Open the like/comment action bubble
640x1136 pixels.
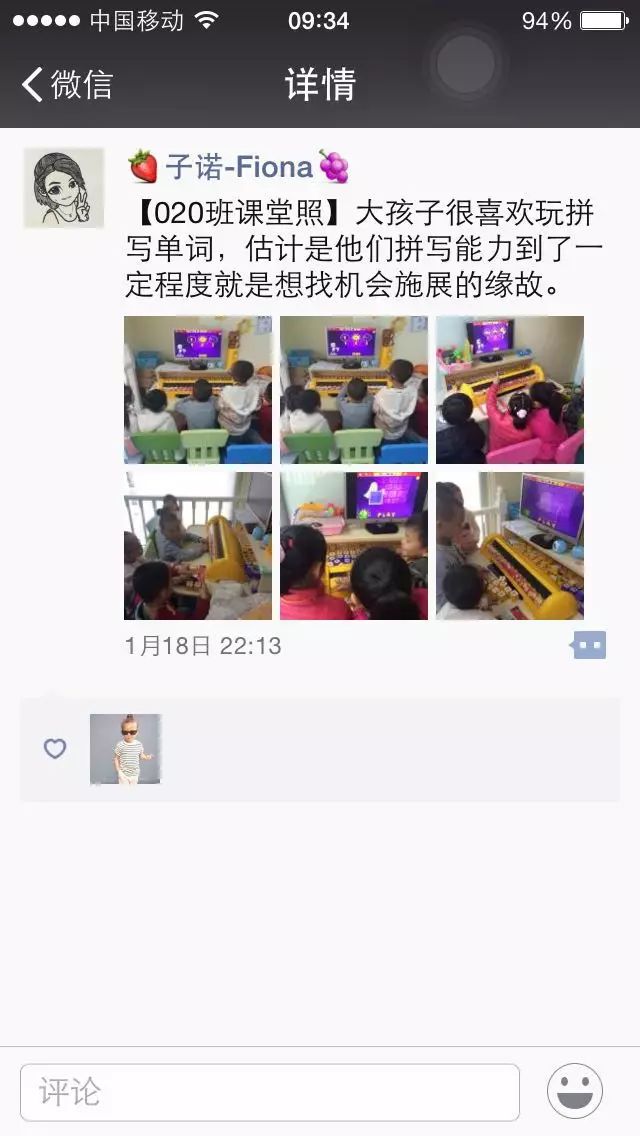pos(589,645)
